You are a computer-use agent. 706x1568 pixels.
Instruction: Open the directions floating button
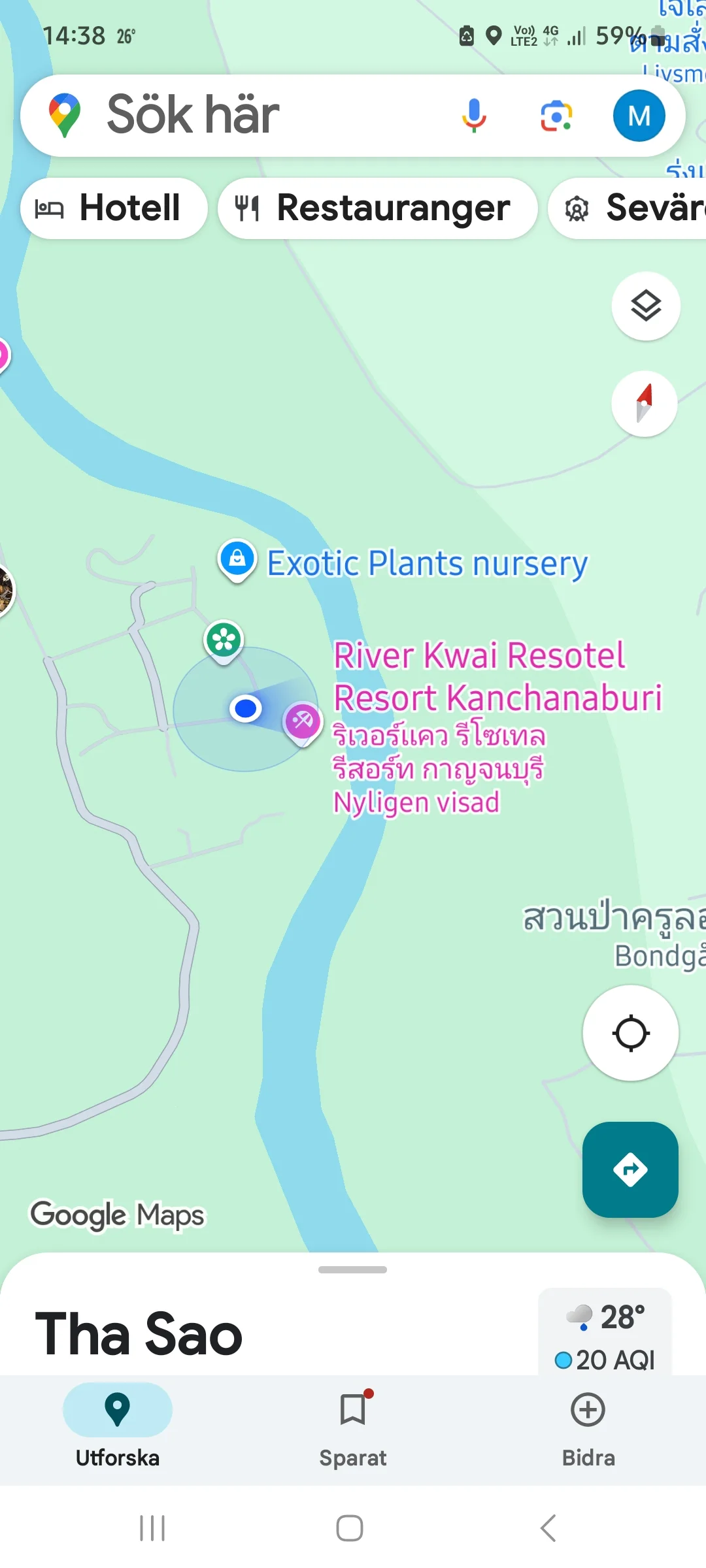[x=630, y=1169]
